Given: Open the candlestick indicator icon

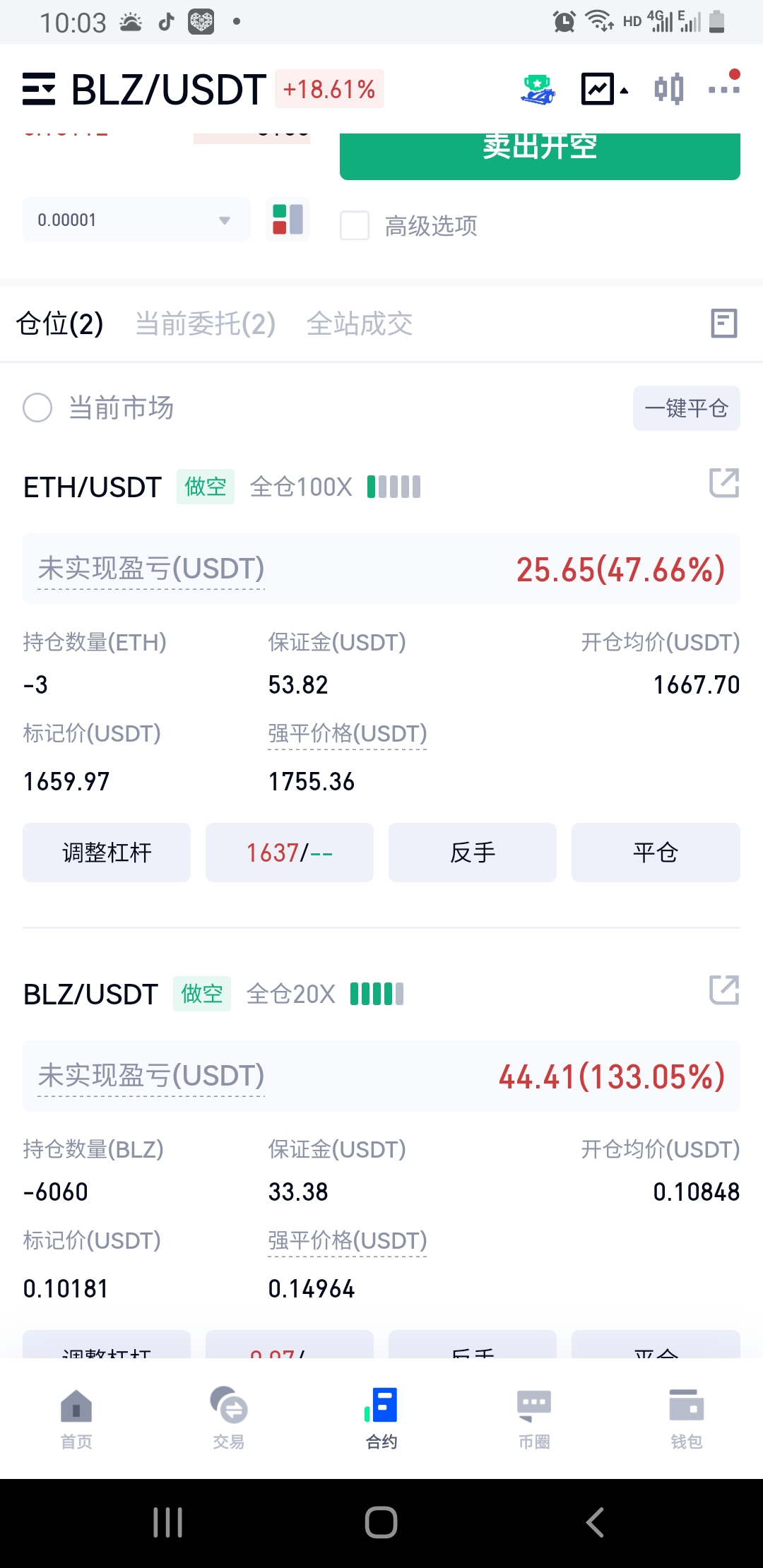Looking at the screenshot, I should tap(668, 89).
